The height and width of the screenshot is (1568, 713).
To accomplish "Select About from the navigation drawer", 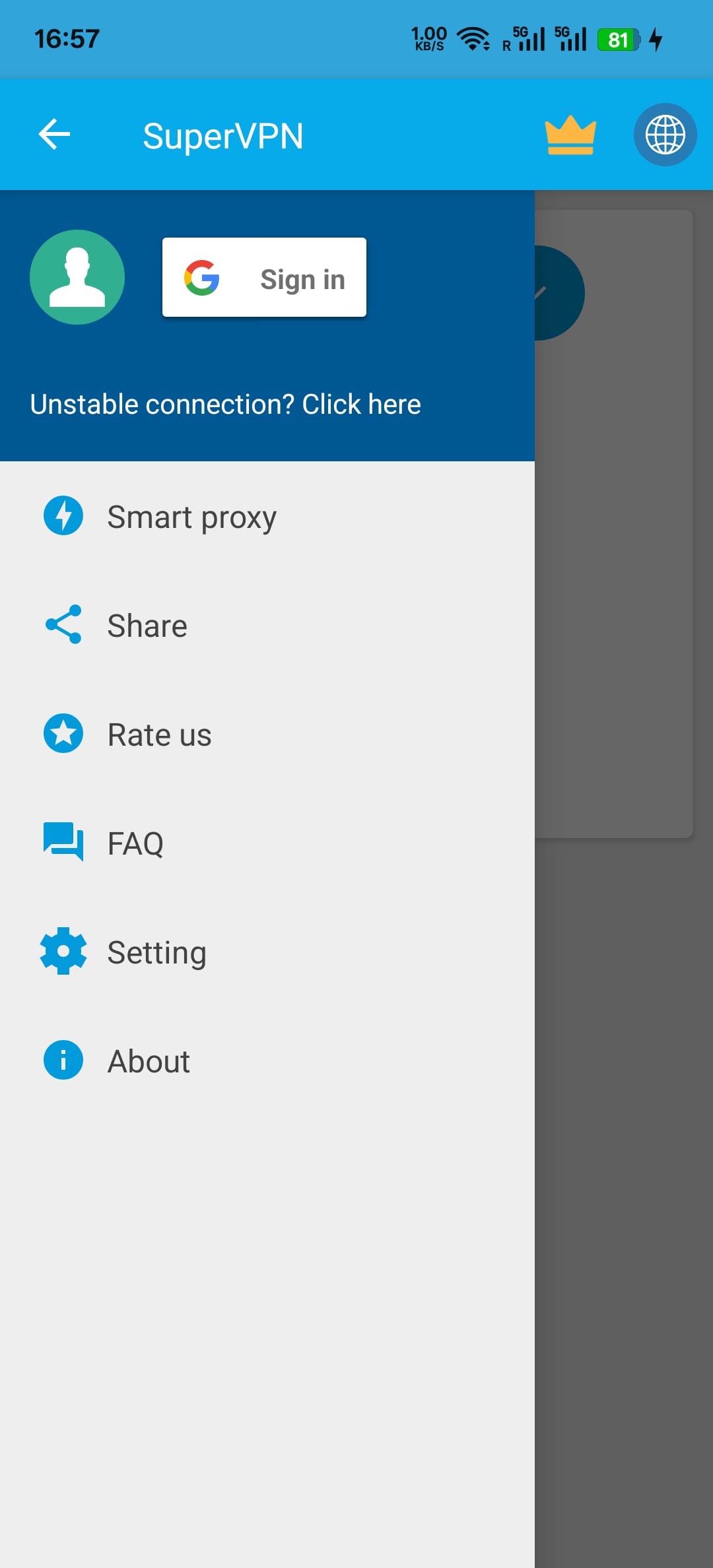I will pos(148,1061).
